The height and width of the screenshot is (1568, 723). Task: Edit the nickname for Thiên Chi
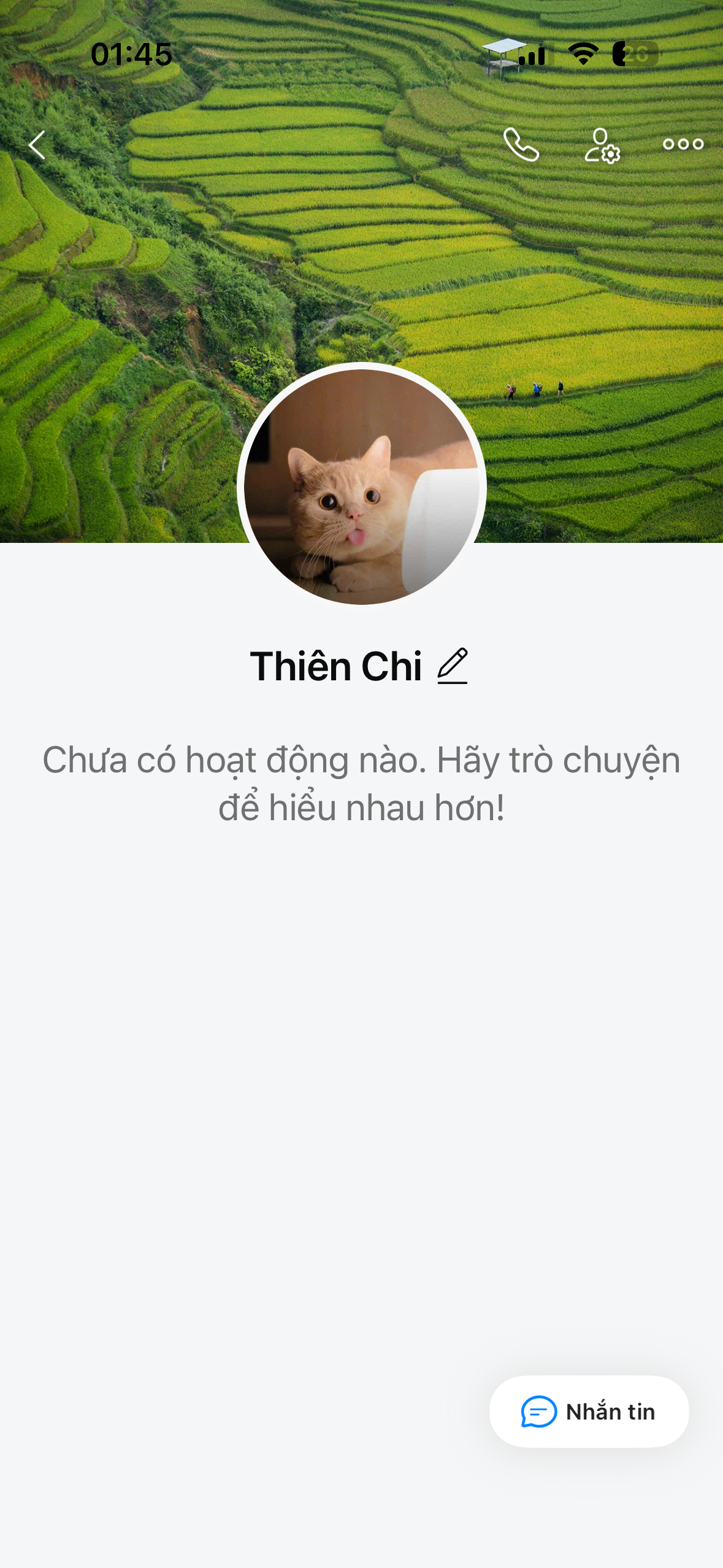click(453, 666)
